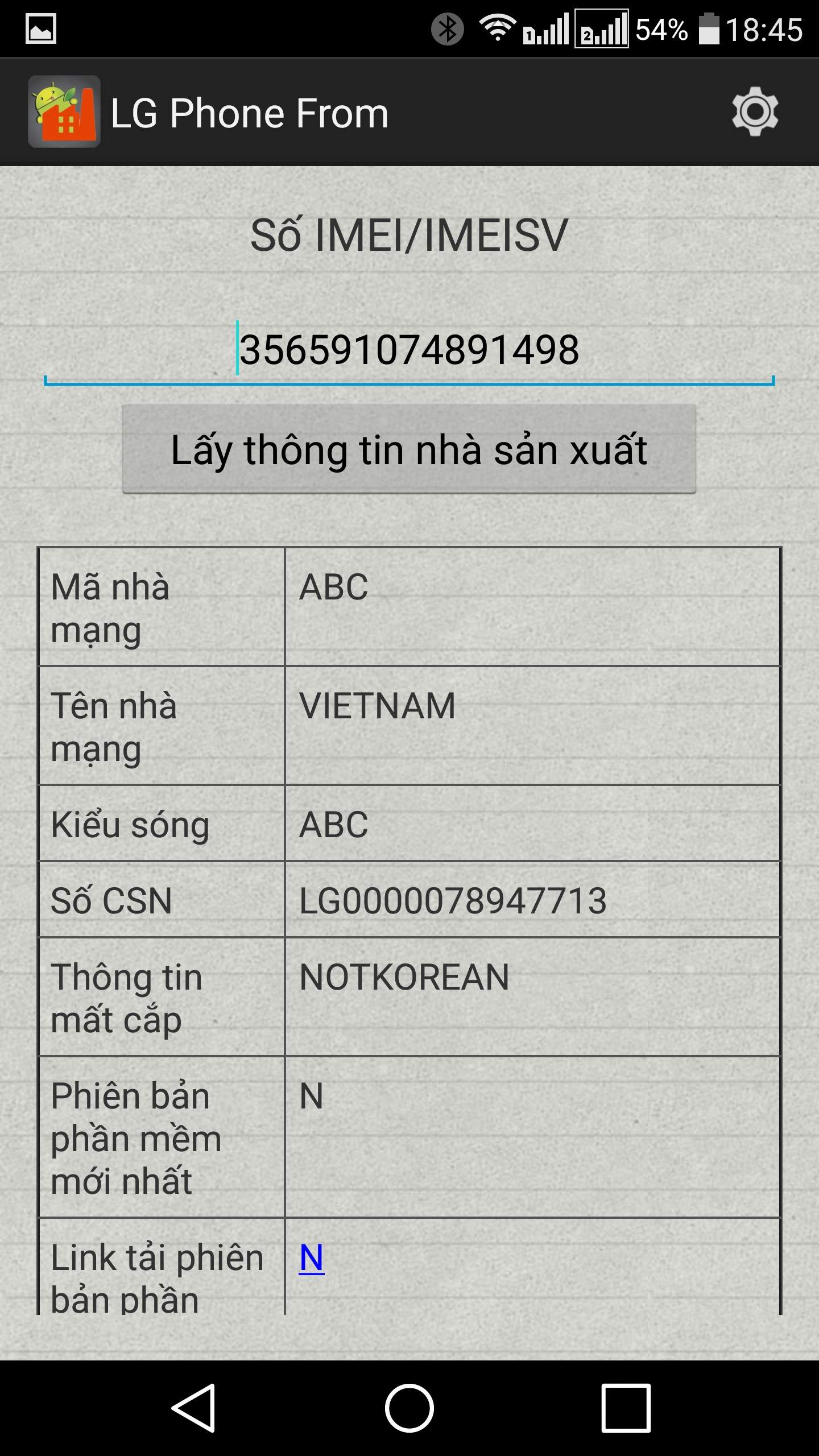Open the settings gear icon

(x=755, y=111)
